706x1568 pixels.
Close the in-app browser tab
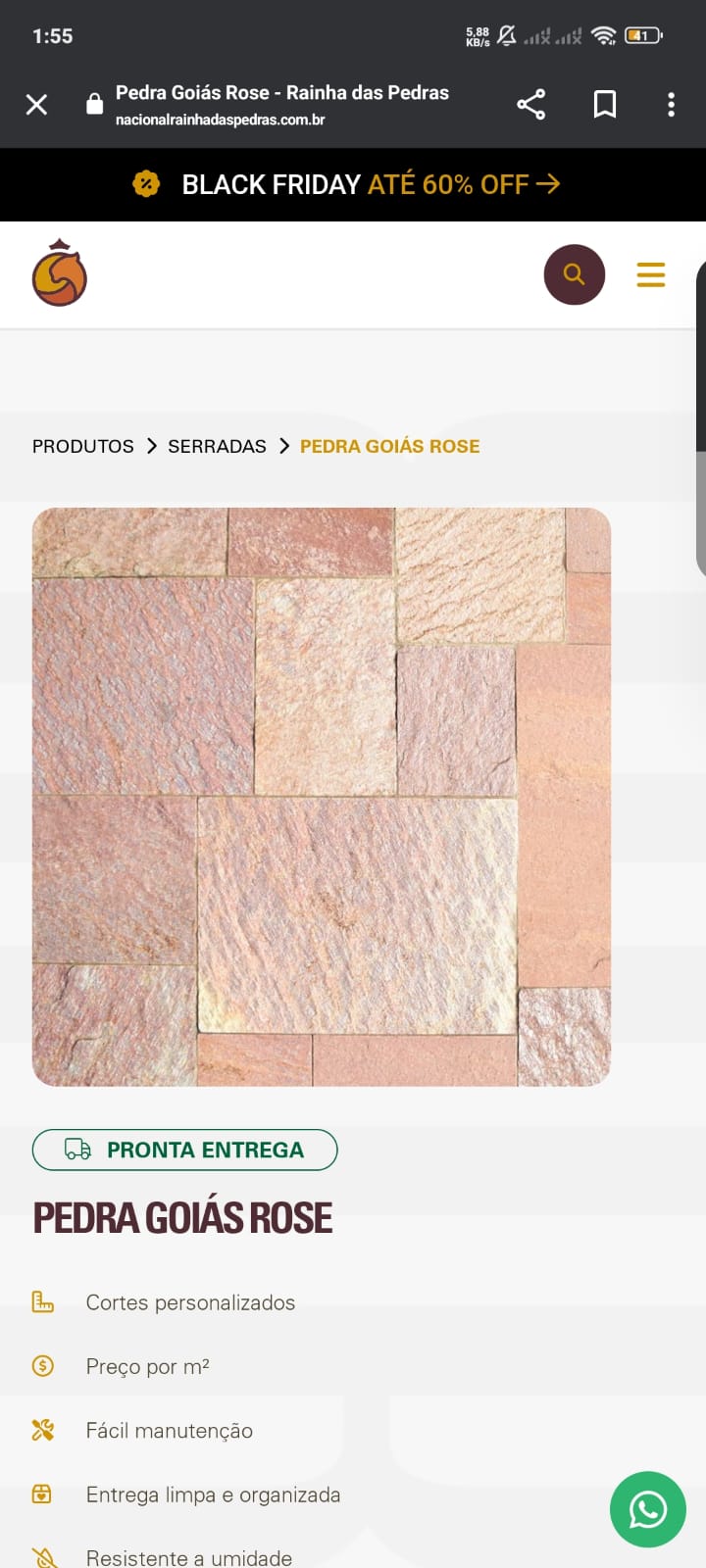36,105
